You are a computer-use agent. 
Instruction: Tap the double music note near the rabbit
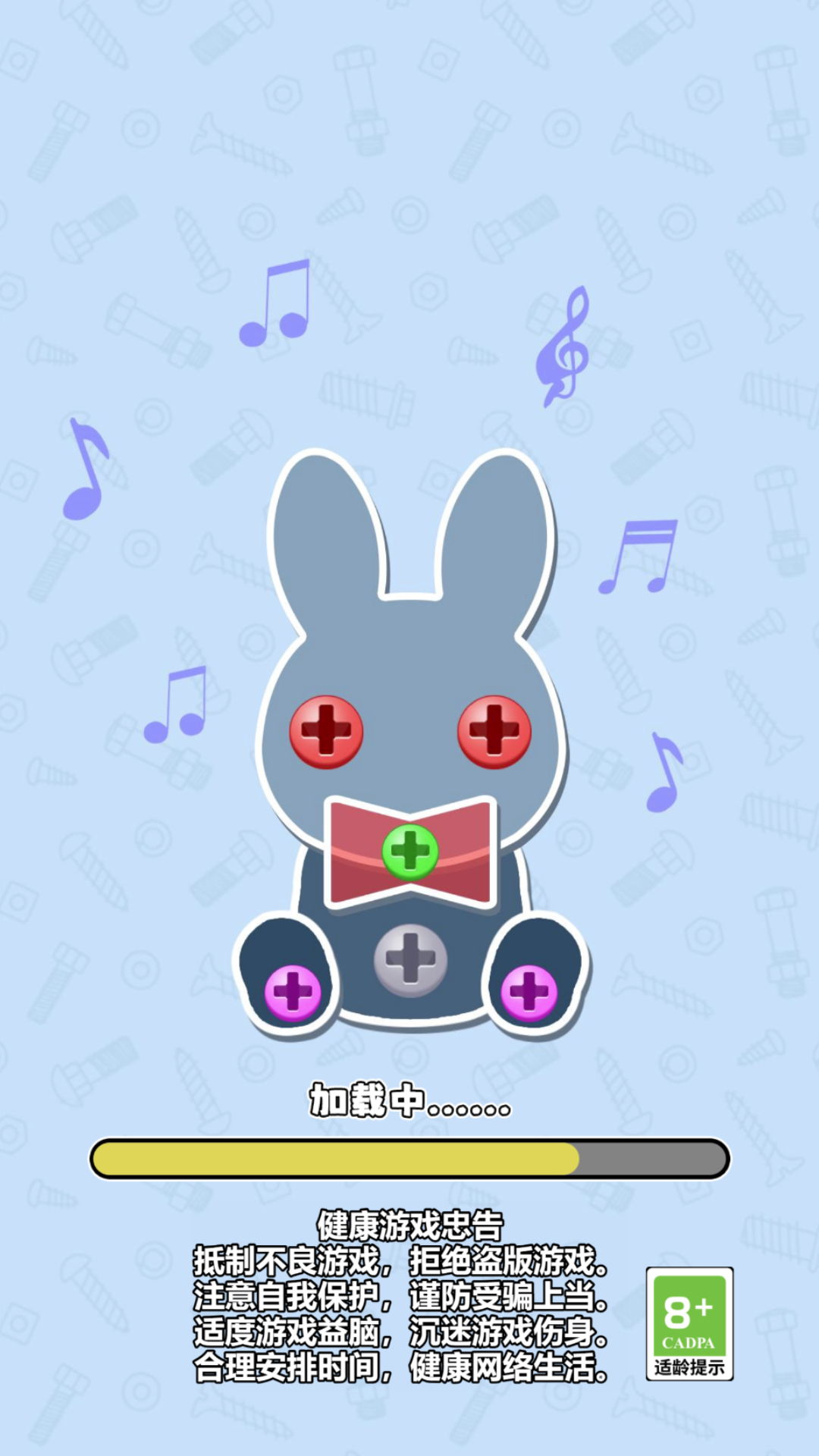click(176, 705)
